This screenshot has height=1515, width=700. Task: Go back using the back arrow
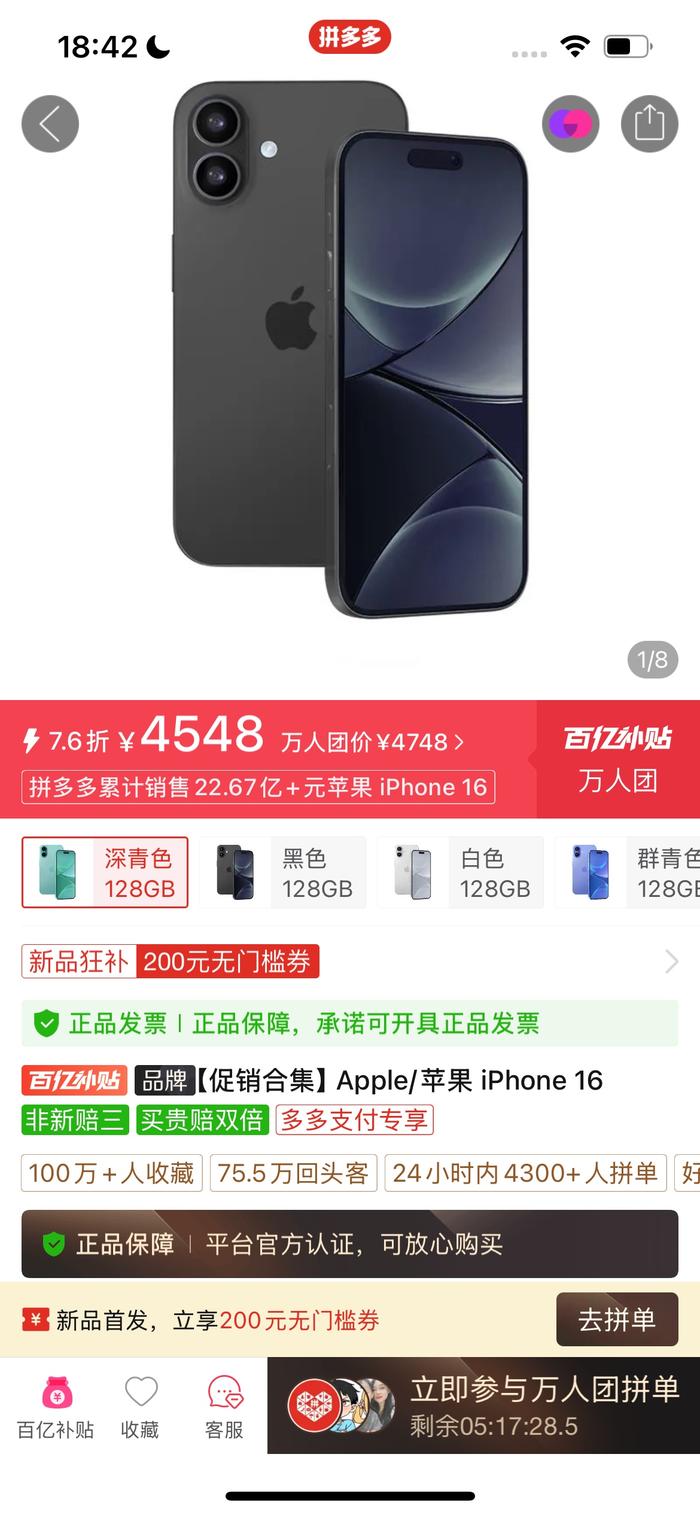point(50,124)
